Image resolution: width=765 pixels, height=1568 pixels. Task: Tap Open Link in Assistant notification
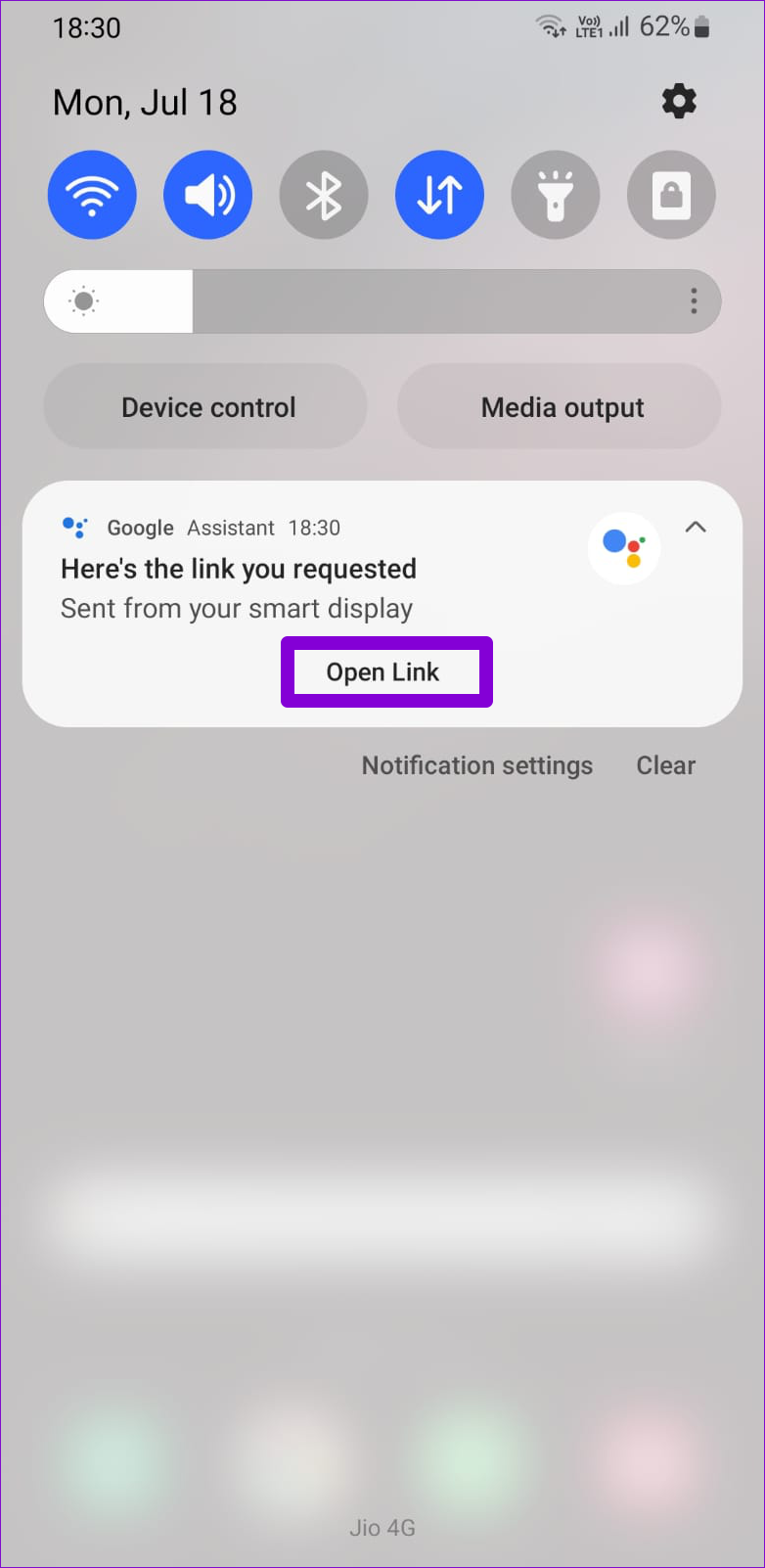pos(383,672)
